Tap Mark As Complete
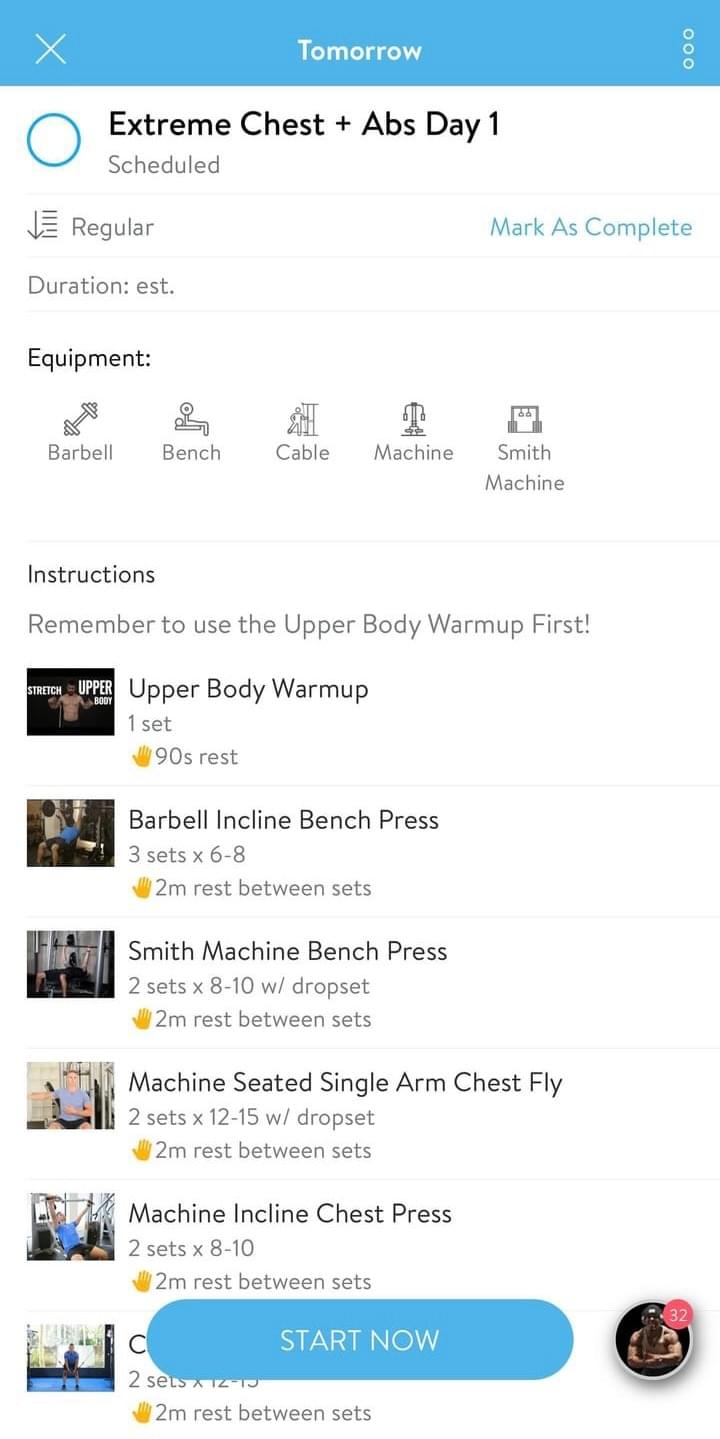The image size is (720, 1439). 590,227
